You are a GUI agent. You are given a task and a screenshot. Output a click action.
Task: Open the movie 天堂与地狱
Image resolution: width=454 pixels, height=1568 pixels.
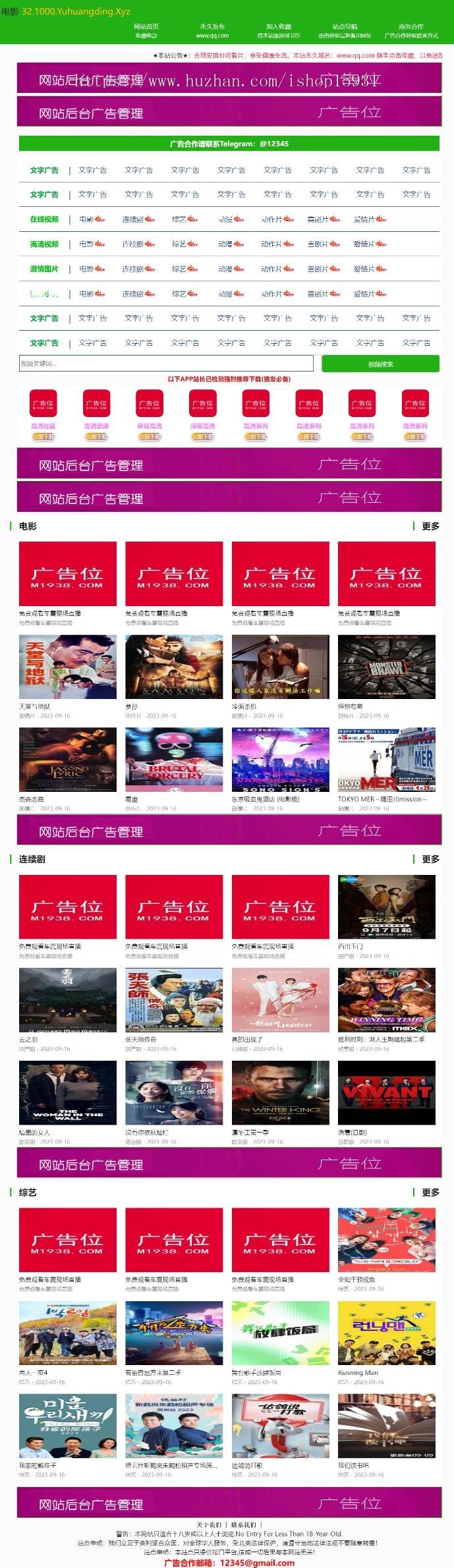click(67, 667)
